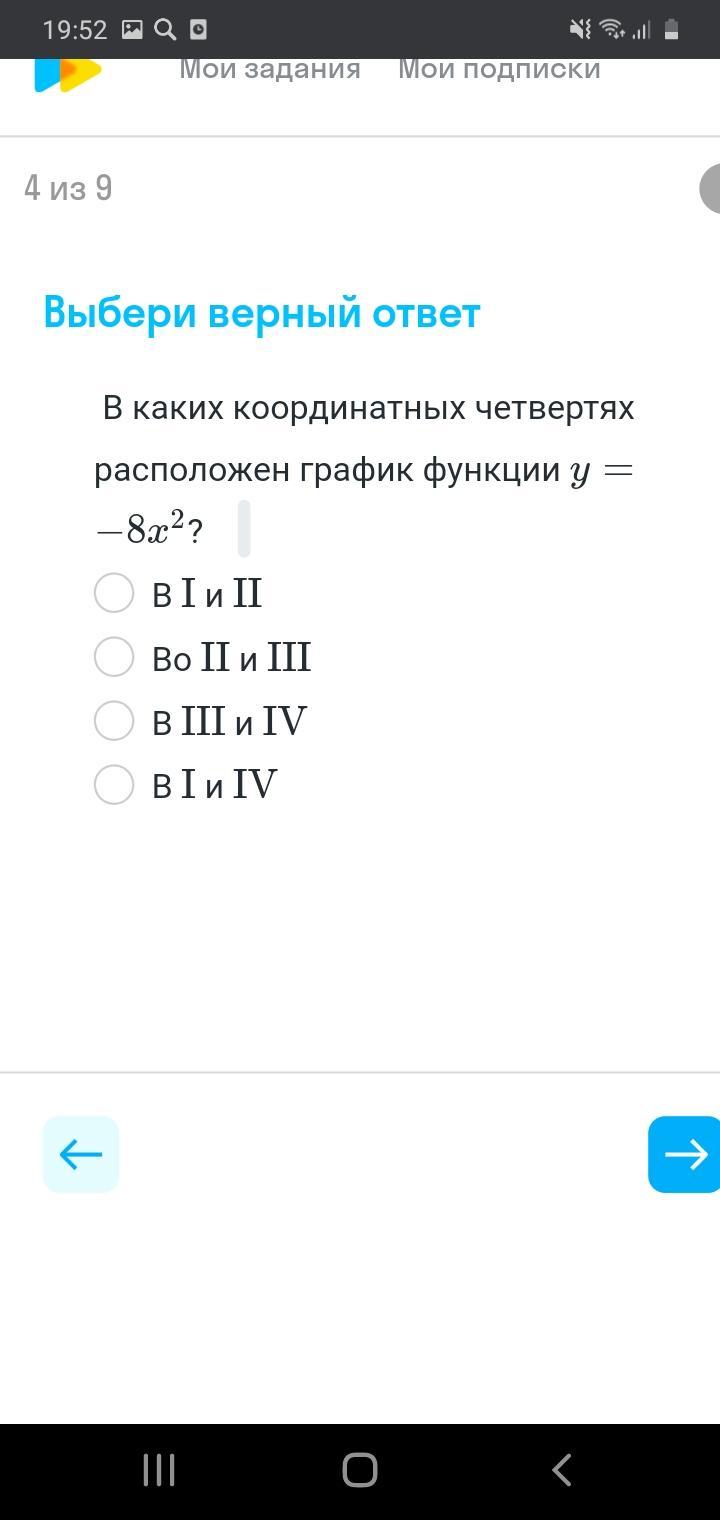
Task: Mark the option В I и IV
Action: pos(114,785)
